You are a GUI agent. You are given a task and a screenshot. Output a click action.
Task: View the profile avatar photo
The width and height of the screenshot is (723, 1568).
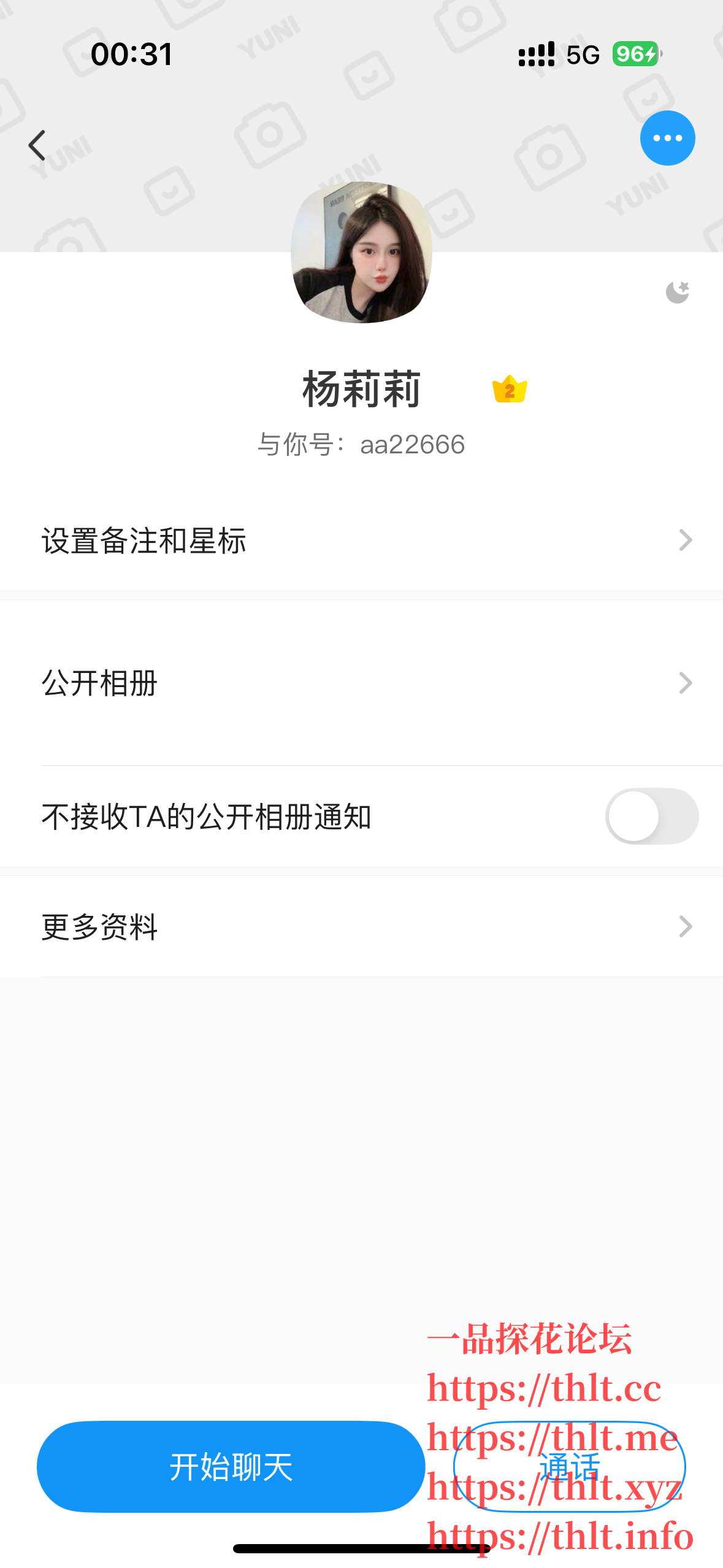click(361, 253)
